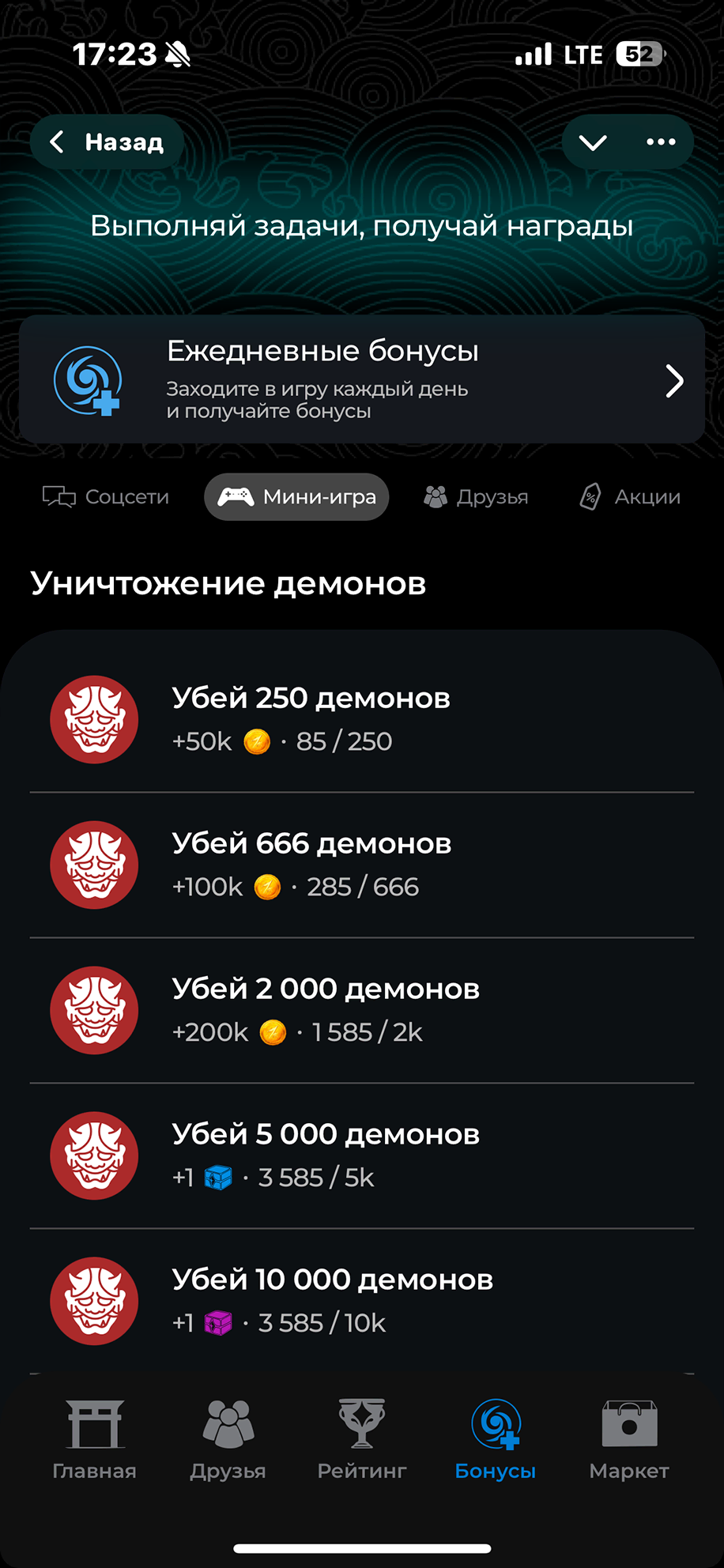Open Ежедневные бонусы daily bonuses card
Screen dimensions: 724x1568
tap(362, 380)
